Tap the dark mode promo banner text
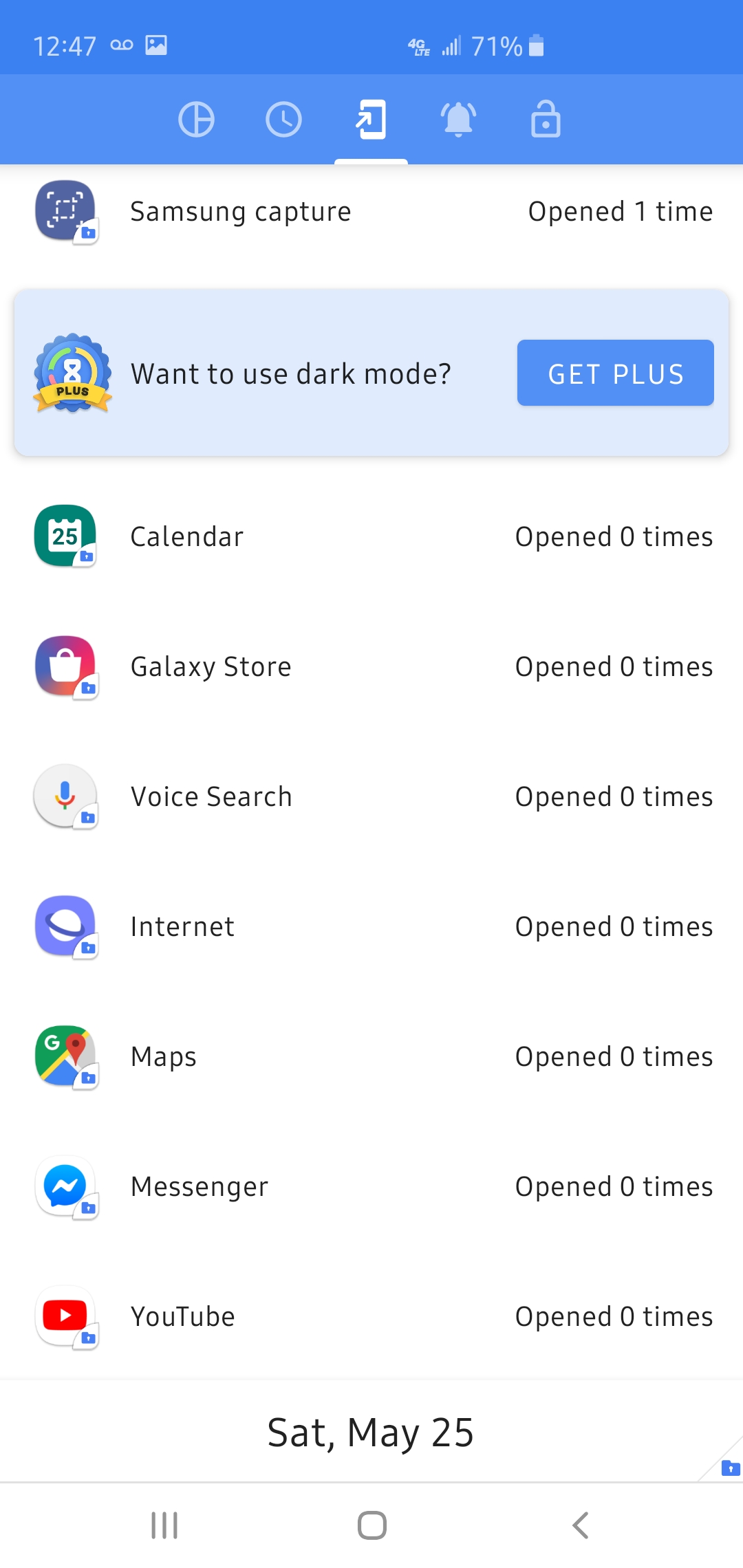 290,373
